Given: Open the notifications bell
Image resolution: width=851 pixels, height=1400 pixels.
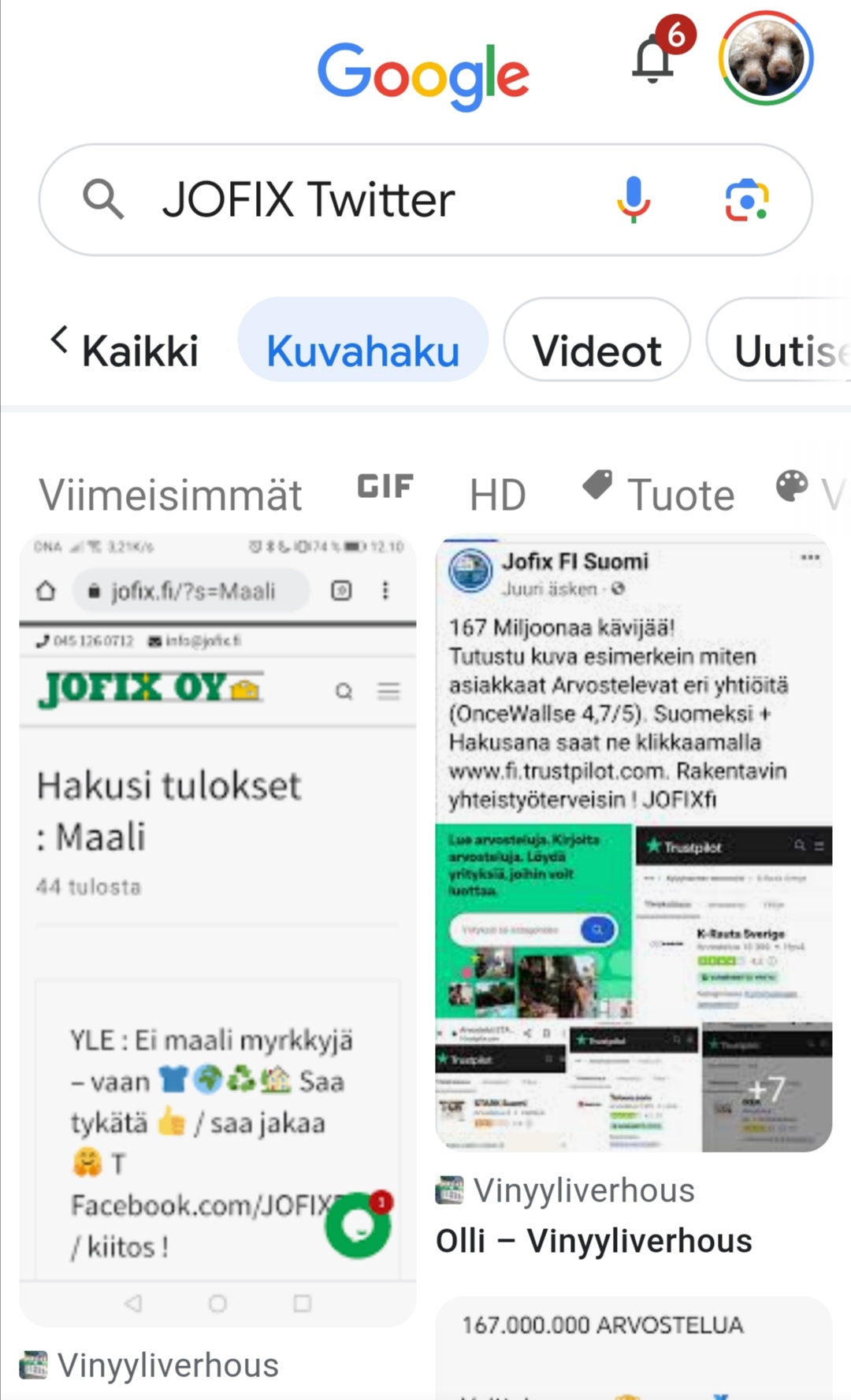Looking at the screenshot, I should coord(653,60).
